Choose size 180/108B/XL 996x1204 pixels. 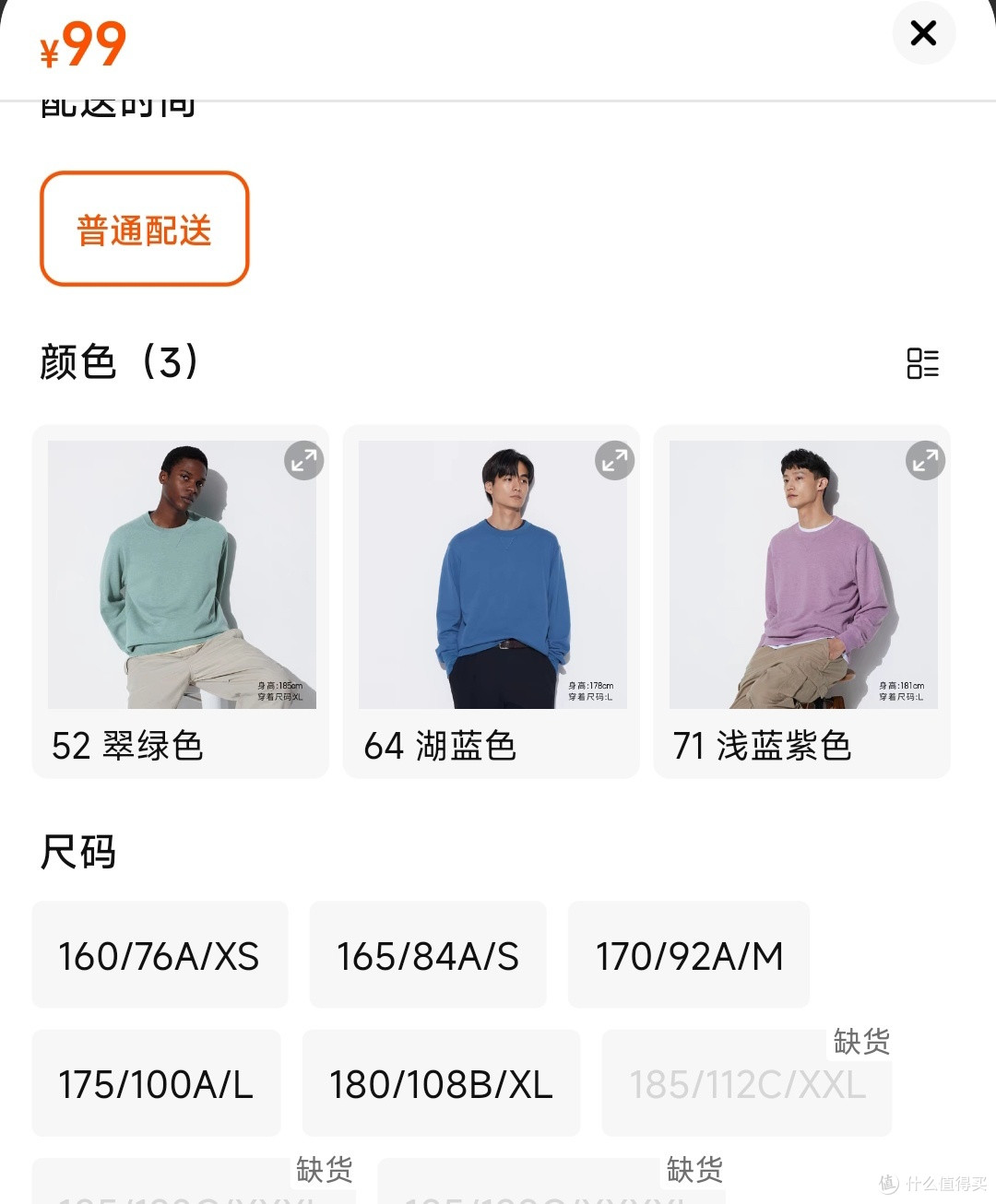coord(440,1083)
